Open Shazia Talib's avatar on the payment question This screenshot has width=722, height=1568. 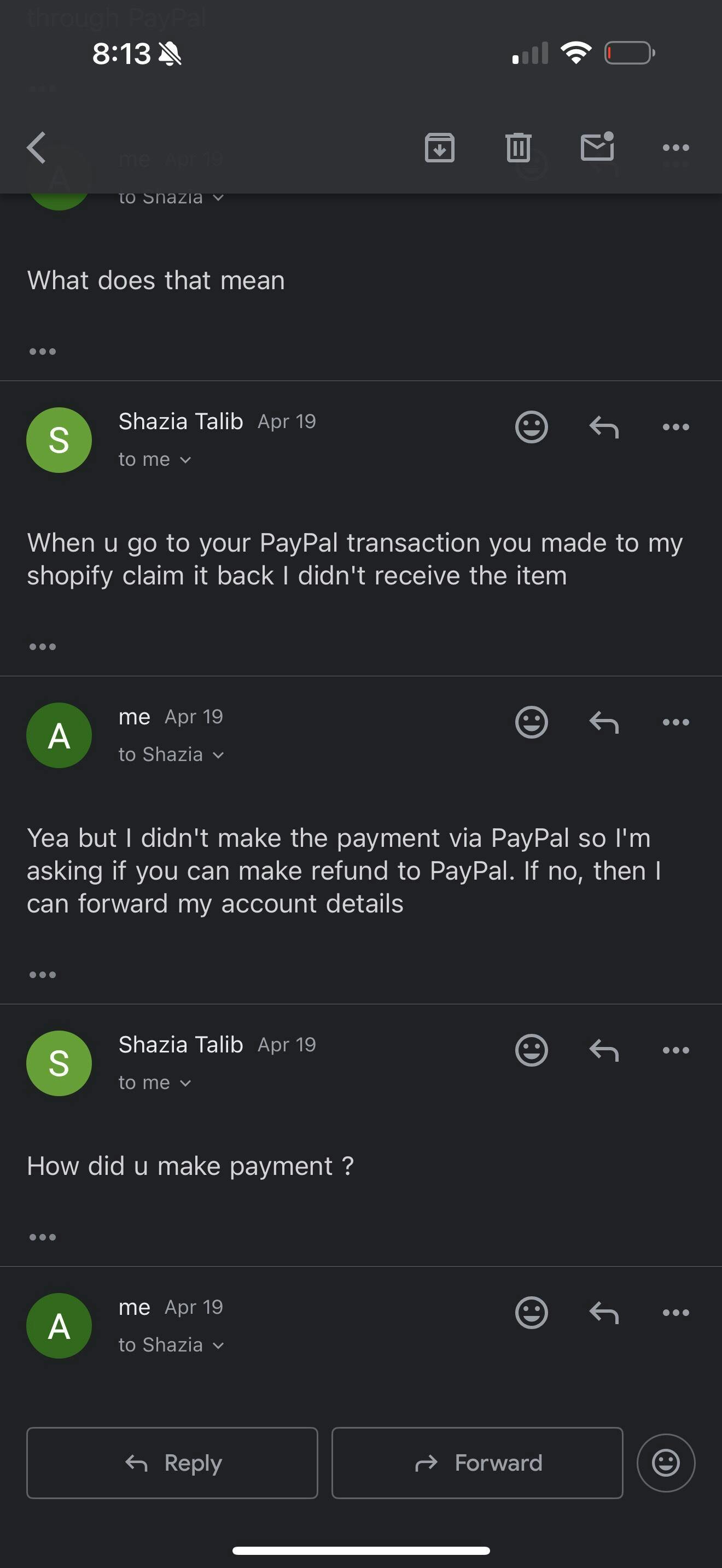point(59,1063)
